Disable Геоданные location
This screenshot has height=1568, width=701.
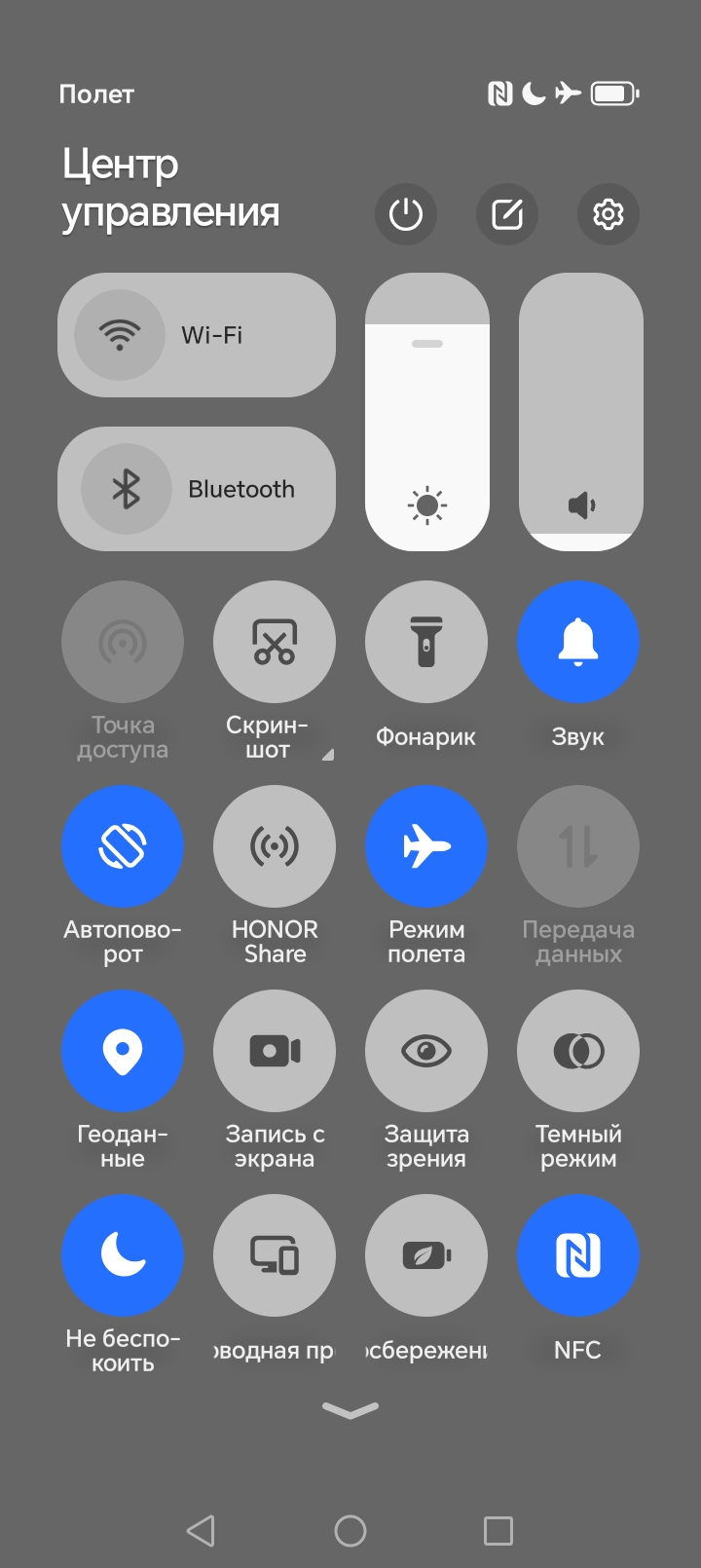tap(123, 1052)
